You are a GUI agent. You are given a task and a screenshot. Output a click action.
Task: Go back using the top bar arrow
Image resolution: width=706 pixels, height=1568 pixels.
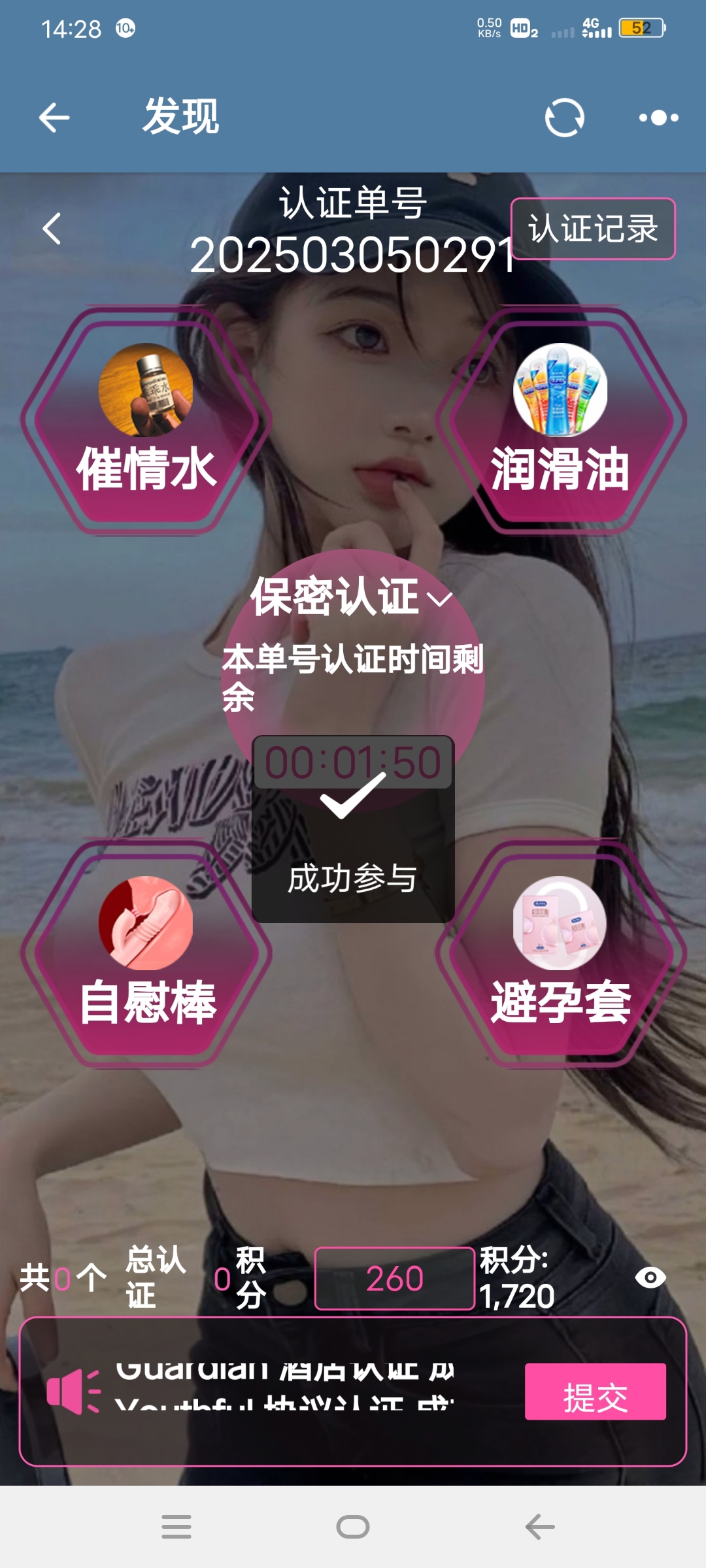[x=54, y=118]
